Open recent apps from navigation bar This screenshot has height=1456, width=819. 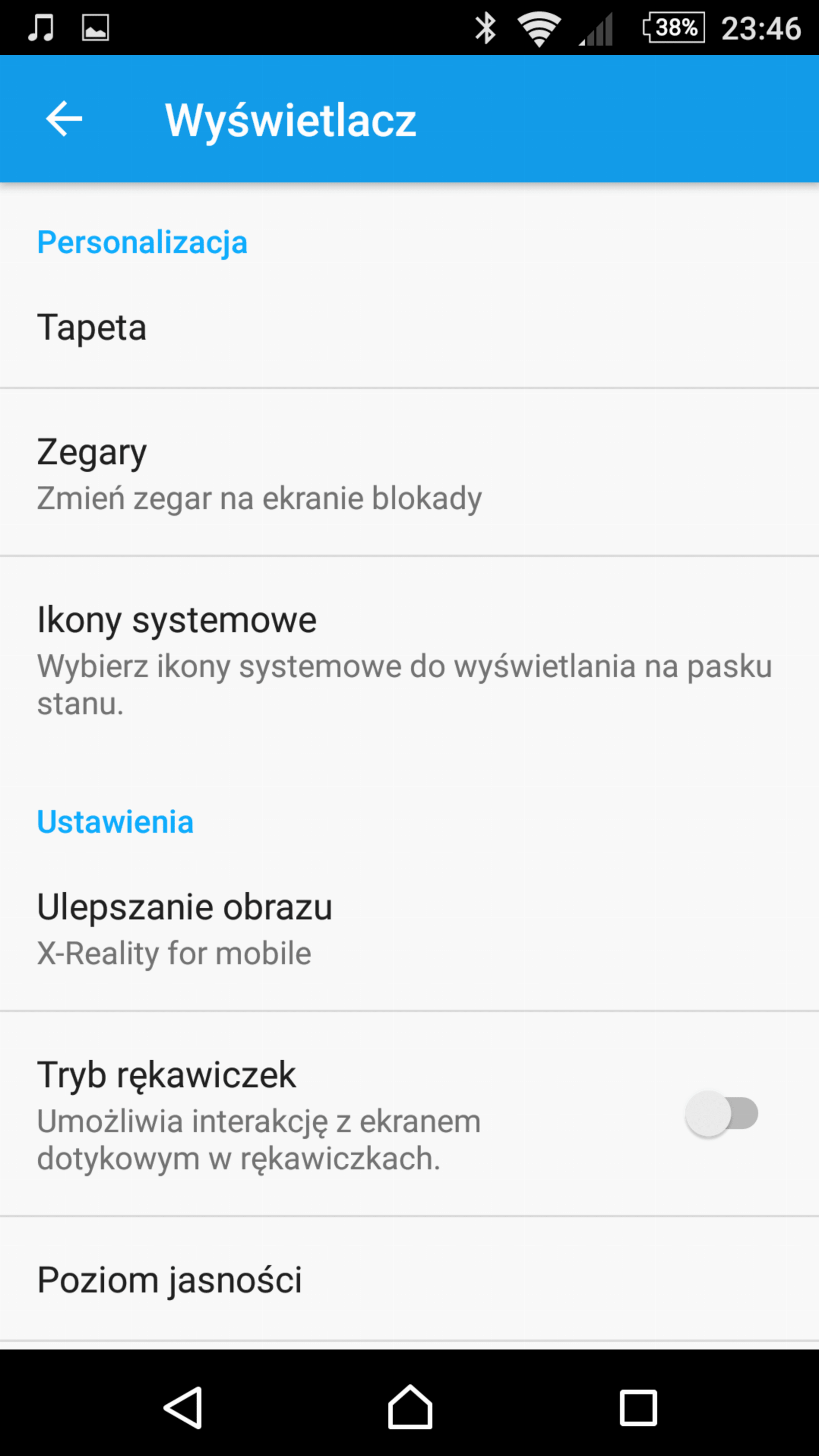[638, 1407]
